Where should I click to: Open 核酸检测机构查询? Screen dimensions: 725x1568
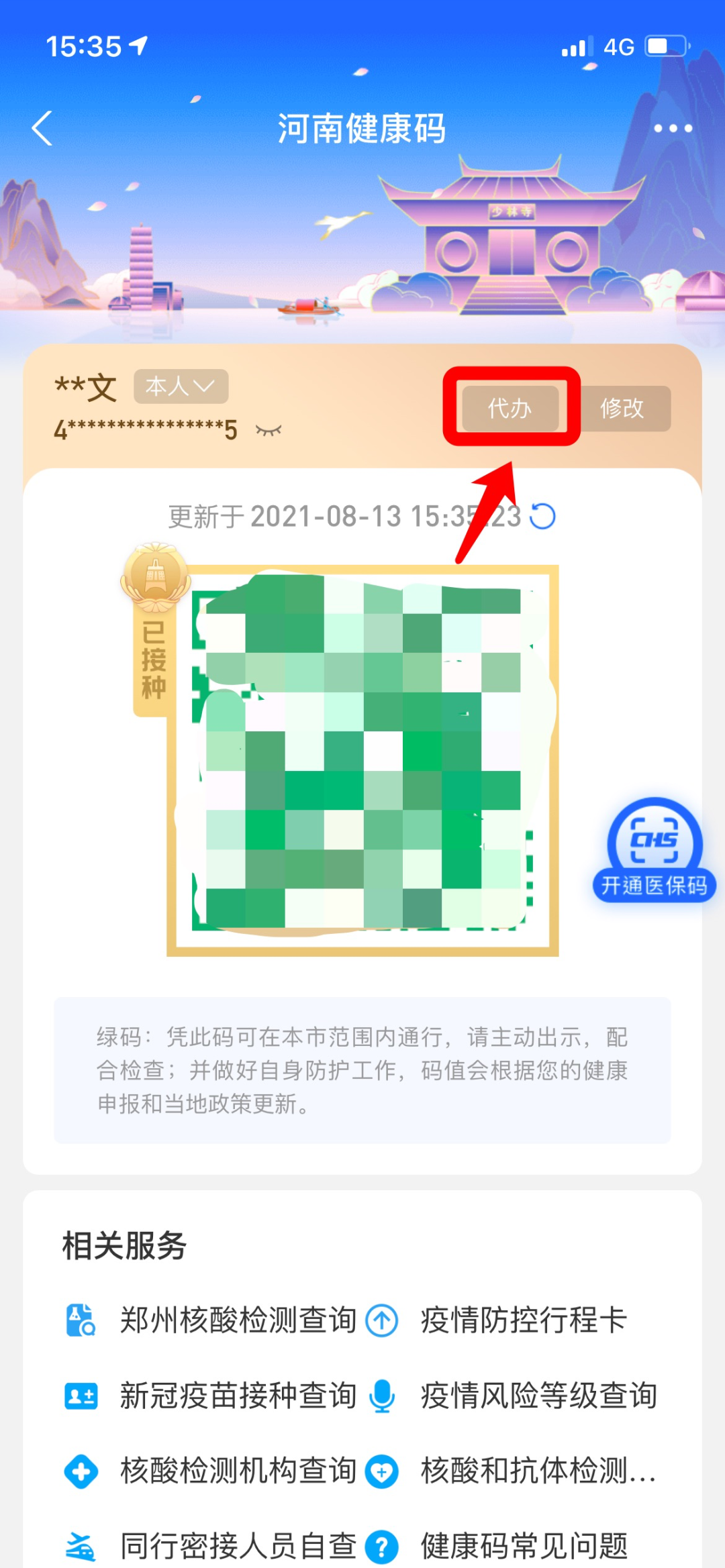click(x=237, y=1471)
